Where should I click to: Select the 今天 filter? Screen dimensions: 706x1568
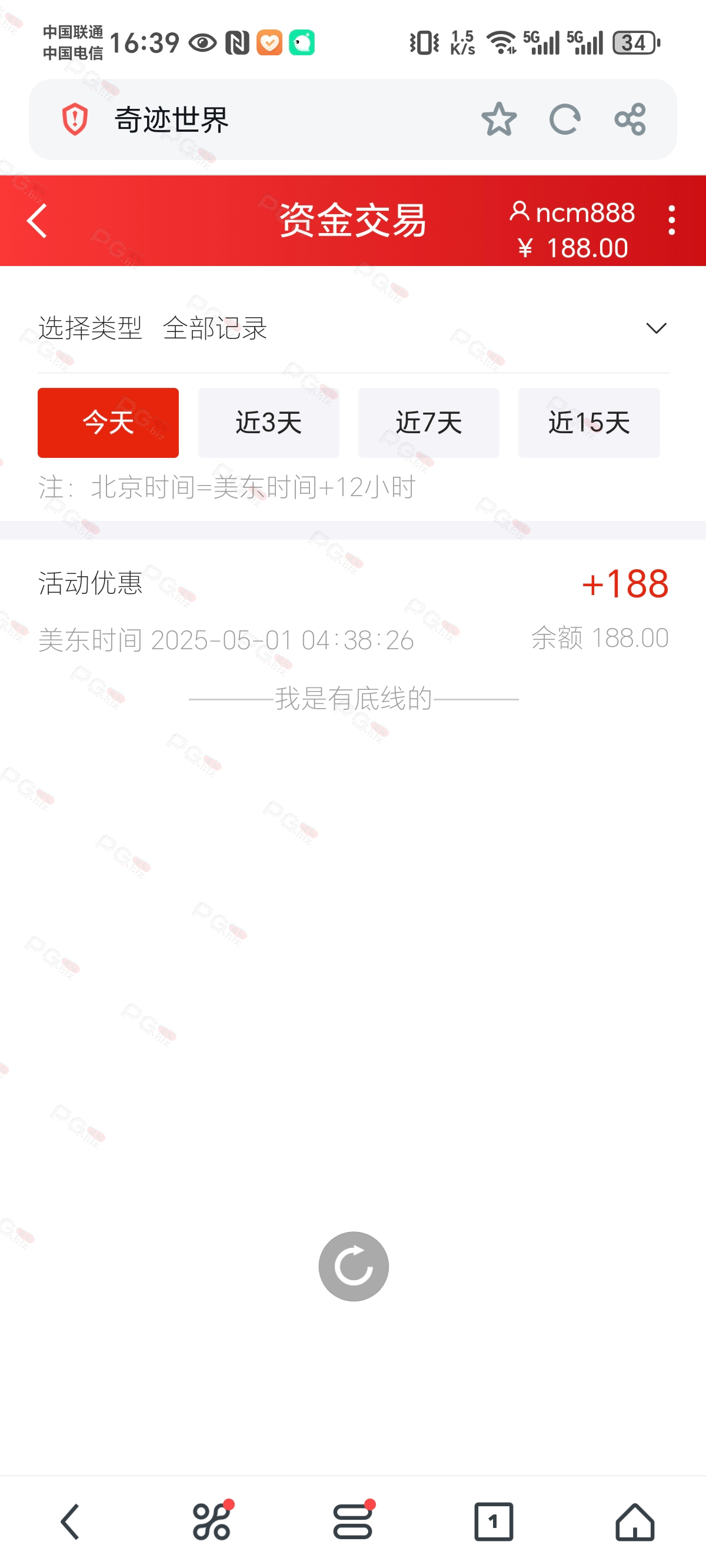(x=108, y=423)
